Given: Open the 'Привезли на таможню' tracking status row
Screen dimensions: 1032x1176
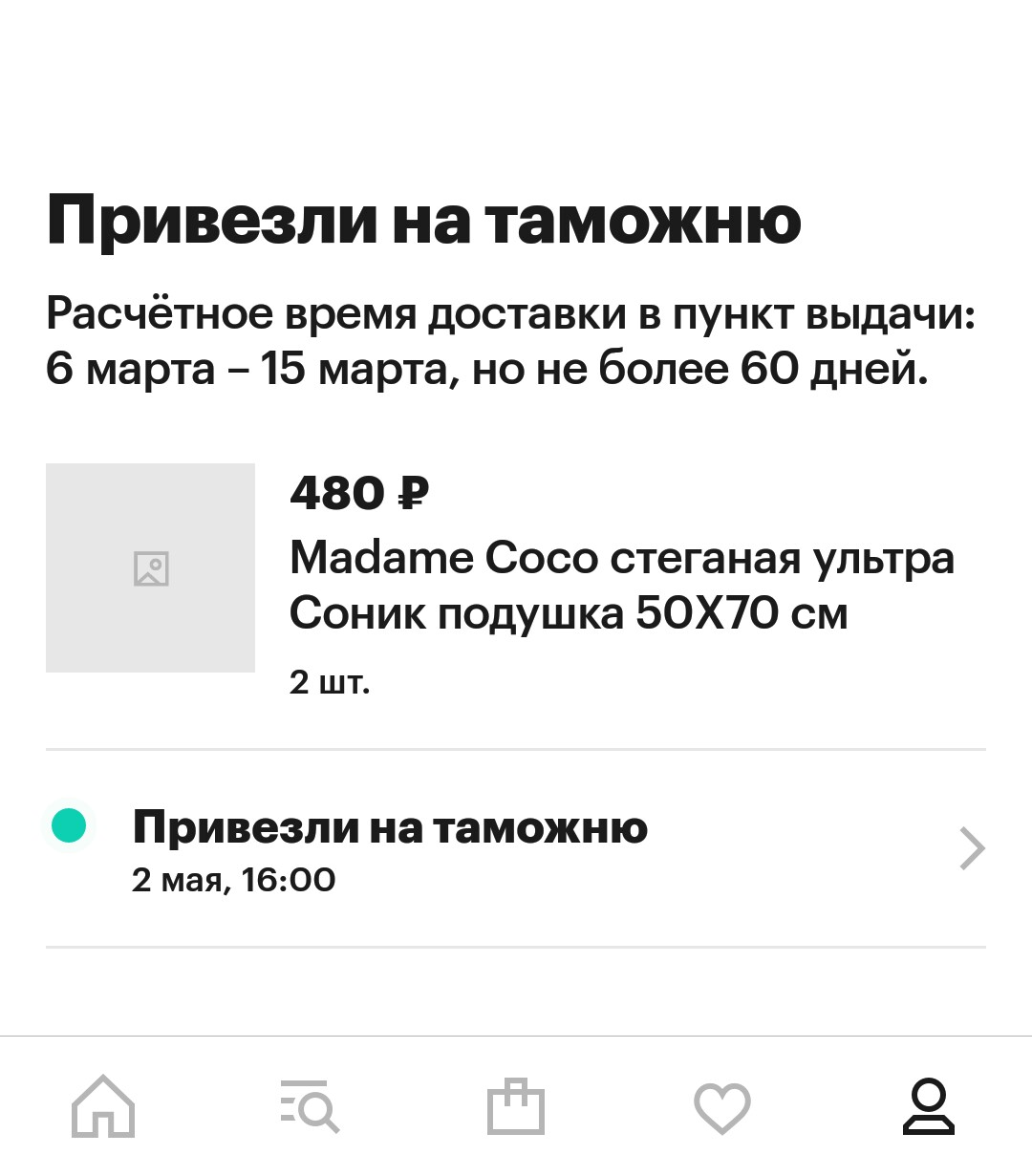Looking at the screenshot, I should (x=516, y=849).
